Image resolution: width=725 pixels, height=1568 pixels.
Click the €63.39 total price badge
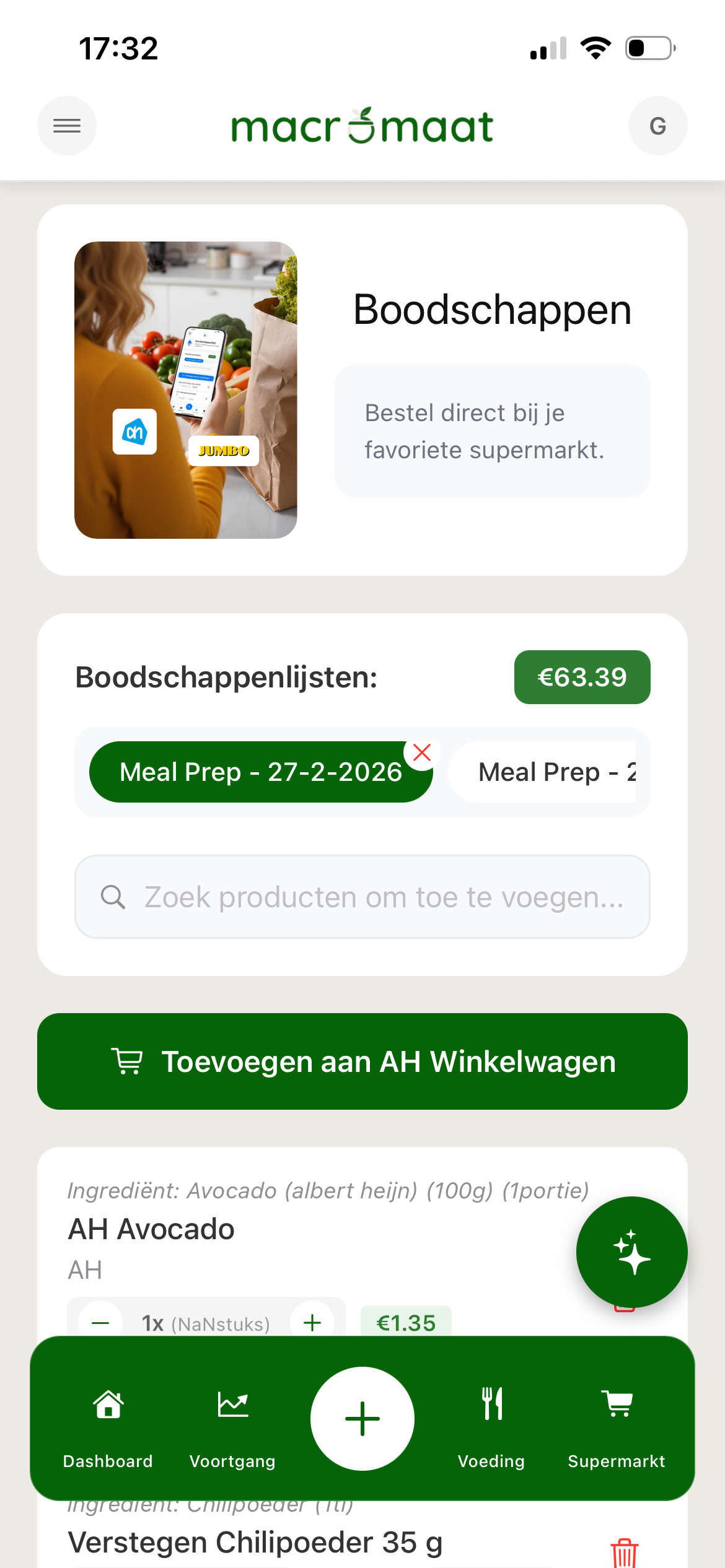click(x=582, y=677)
